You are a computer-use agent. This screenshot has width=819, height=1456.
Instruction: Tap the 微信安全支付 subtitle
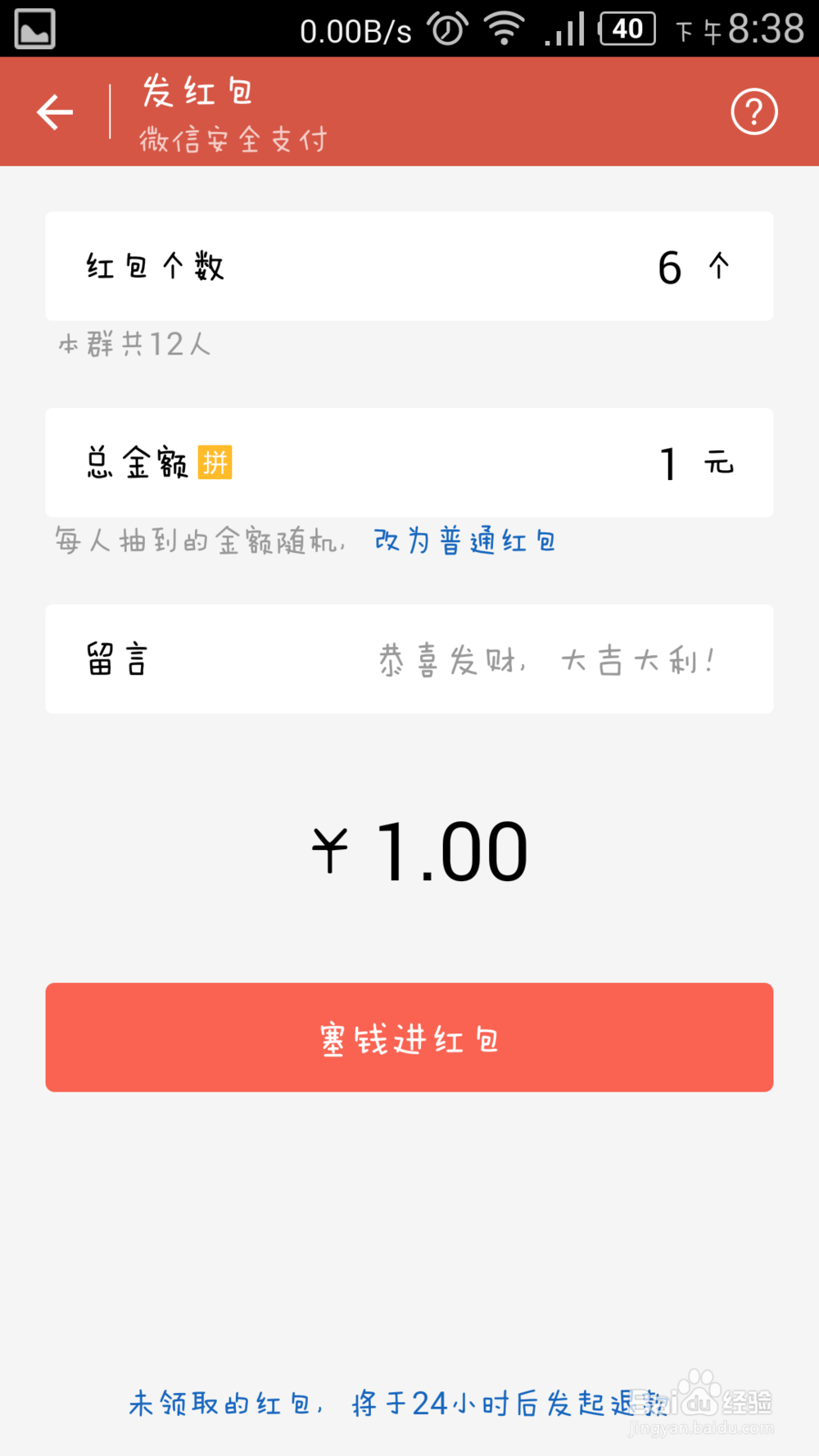pyautogui.click(x=232, y=139)
